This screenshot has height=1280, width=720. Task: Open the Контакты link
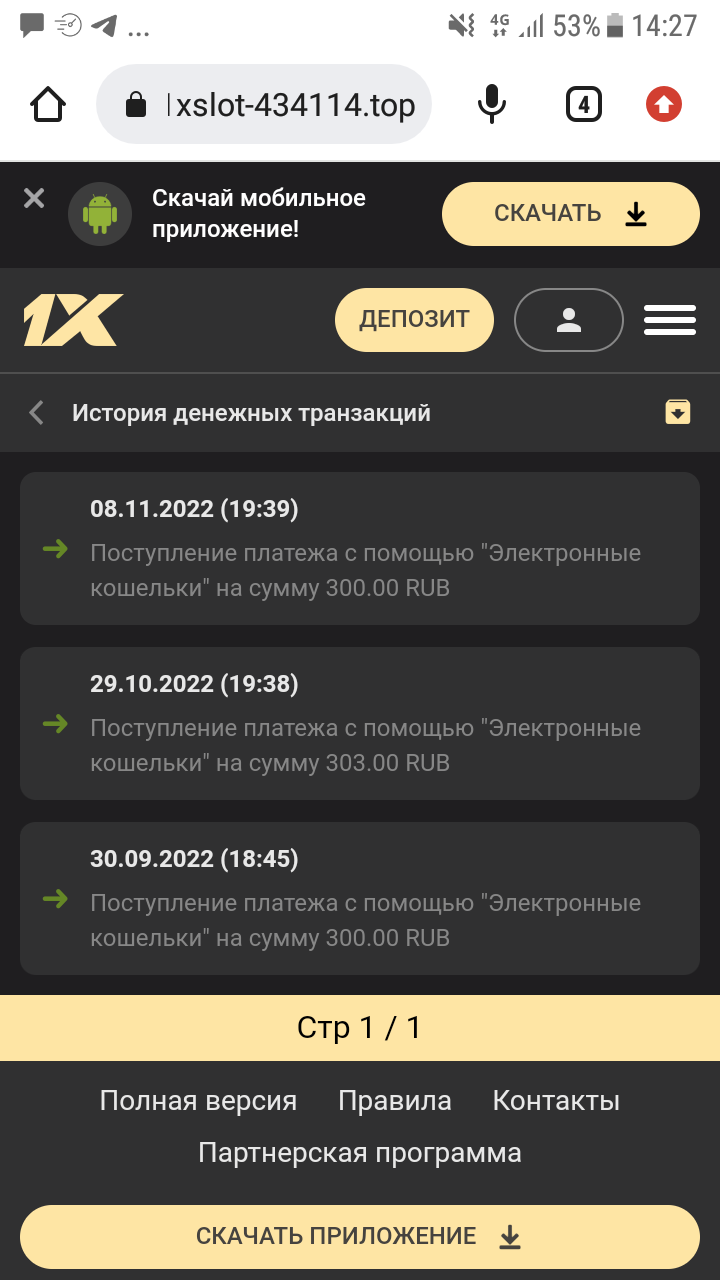tap(556, 1101)
